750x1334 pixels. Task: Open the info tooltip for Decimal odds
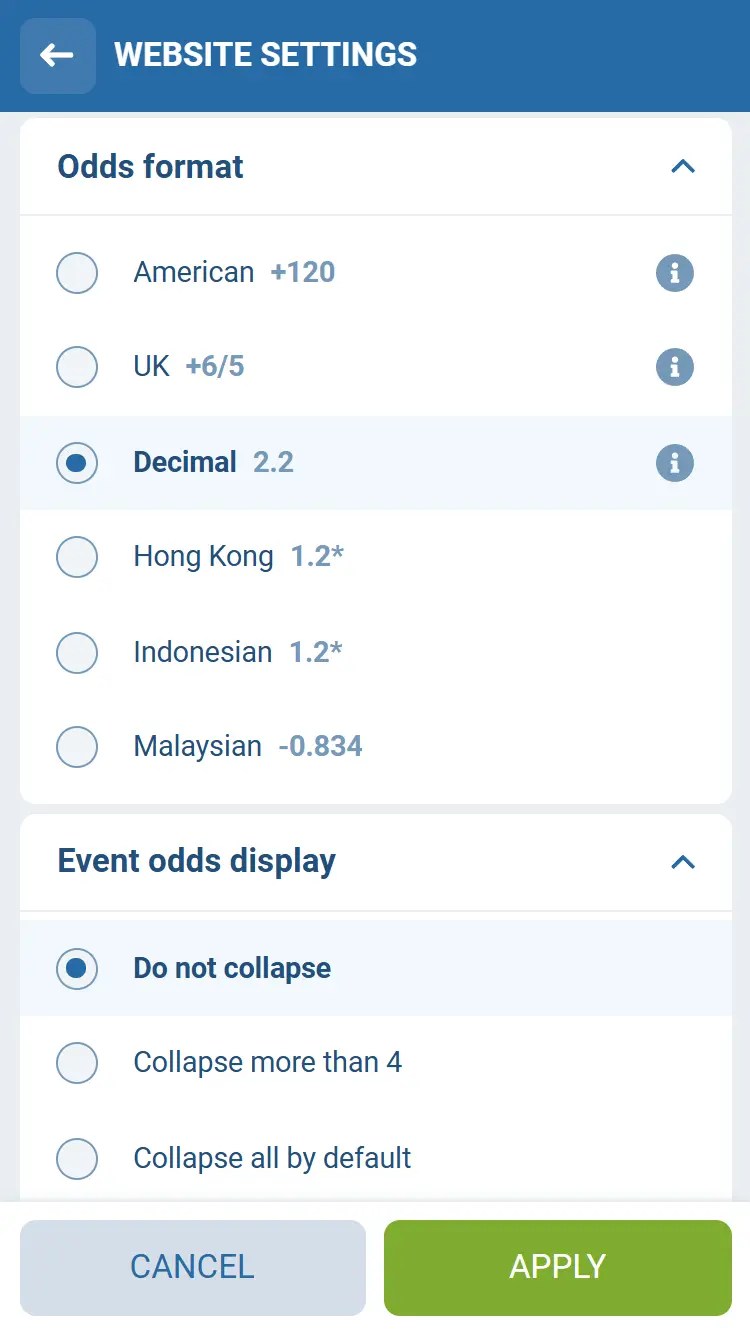click(674, 462)
